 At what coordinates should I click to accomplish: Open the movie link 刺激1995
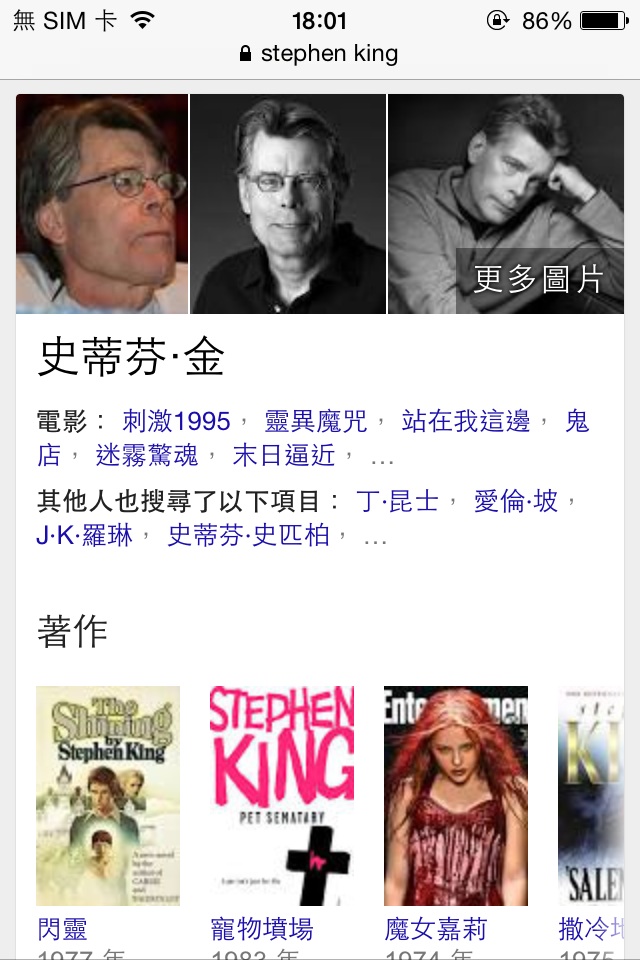click(176, 421)
